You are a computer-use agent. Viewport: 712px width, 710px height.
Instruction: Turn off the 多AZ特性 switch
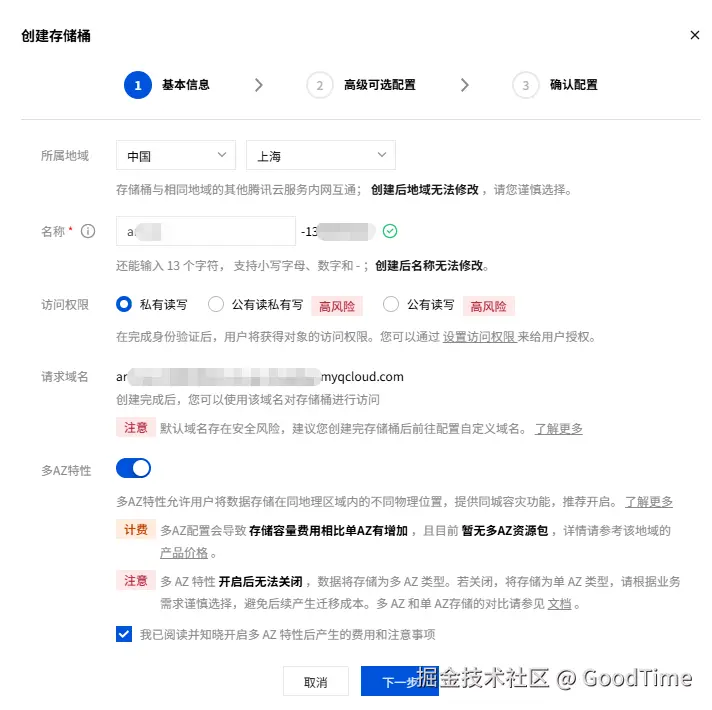(133, 468)
